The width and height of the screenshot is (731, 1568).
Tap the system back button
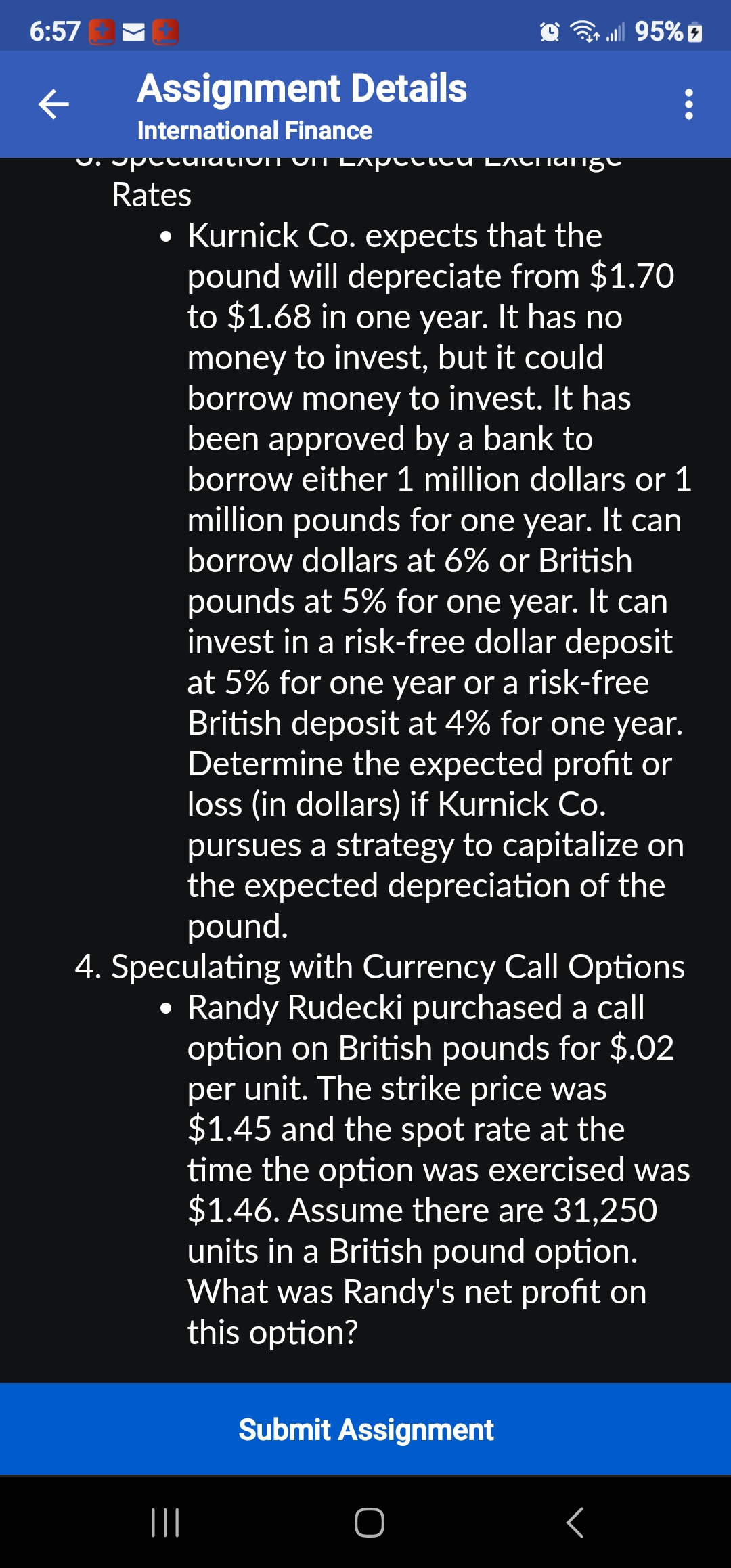(x=574, y=1523)
